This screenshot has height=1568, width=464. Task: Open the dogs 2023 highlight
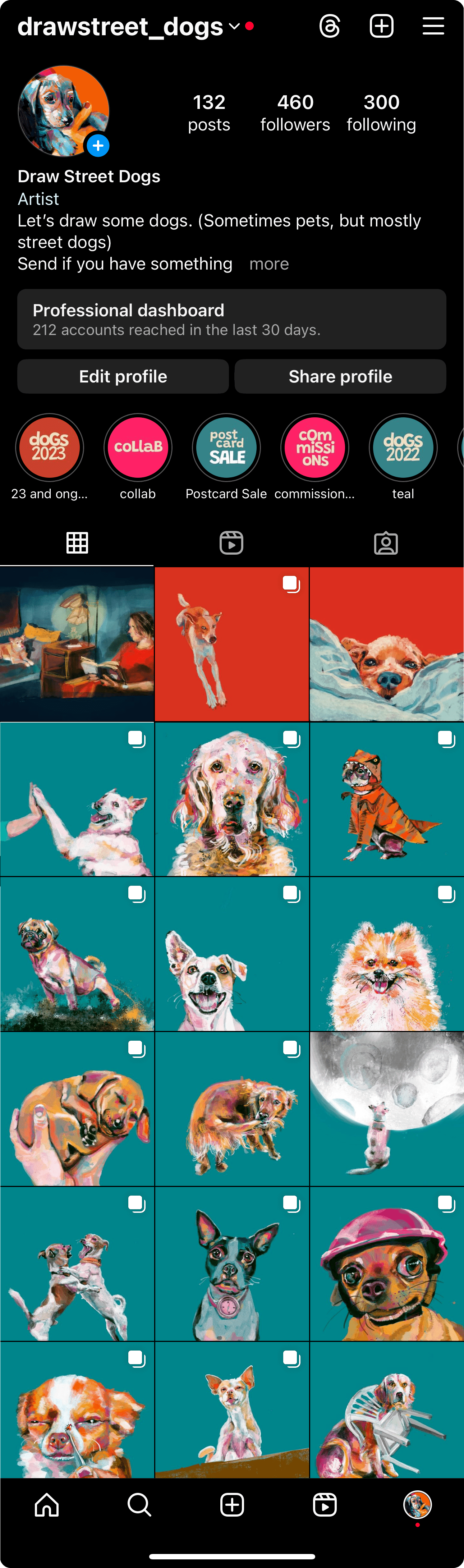click(x=49, y=448)
